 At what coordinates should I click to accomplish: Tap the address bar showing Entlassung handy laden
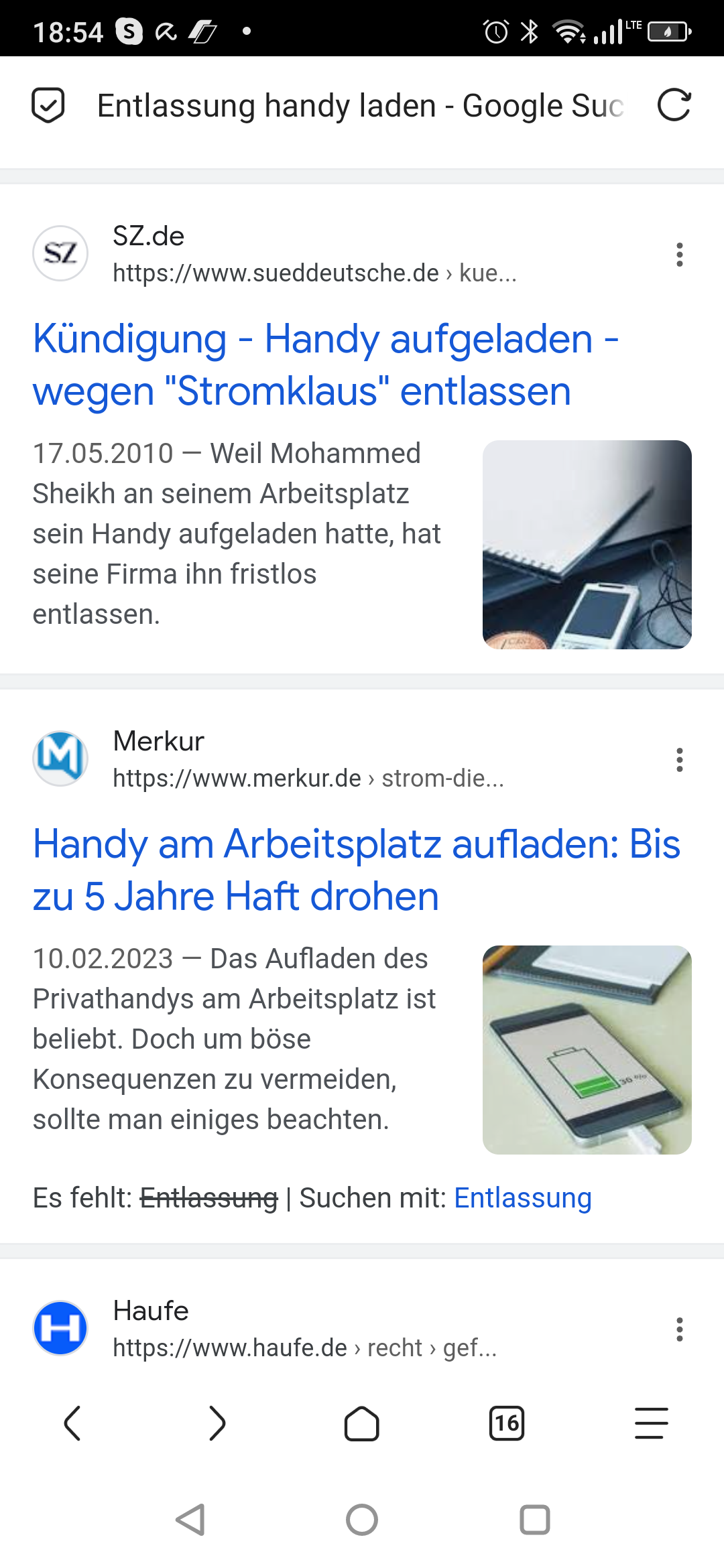click(x=360, y=106)
